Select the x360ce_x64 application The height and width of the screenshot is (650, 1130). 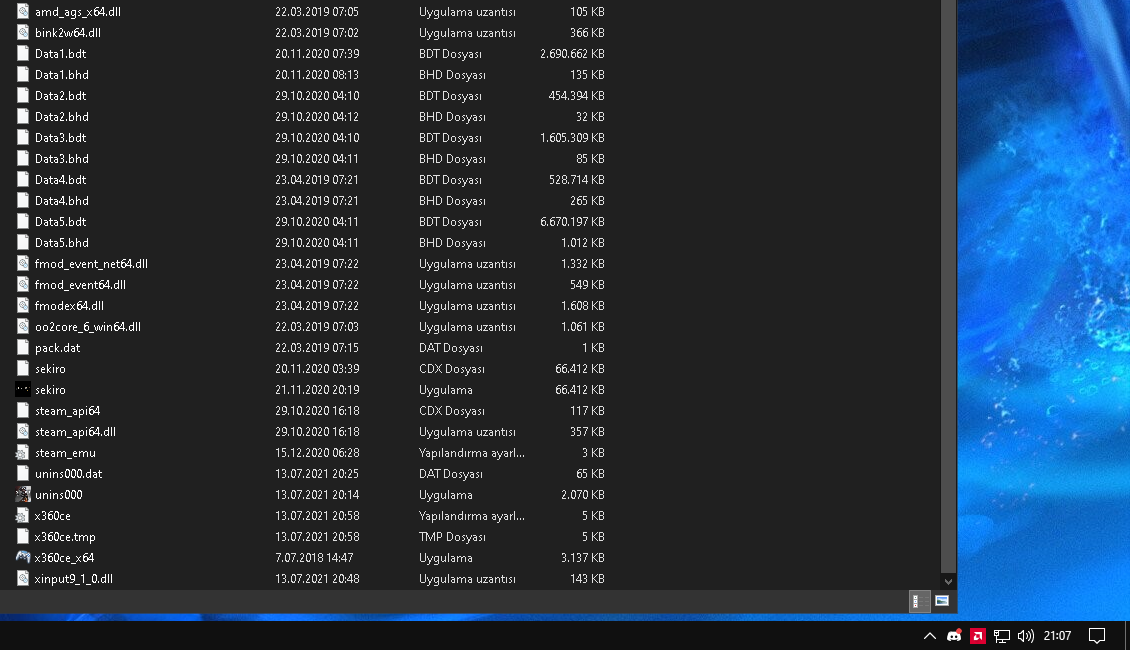(x=64, y=558)
